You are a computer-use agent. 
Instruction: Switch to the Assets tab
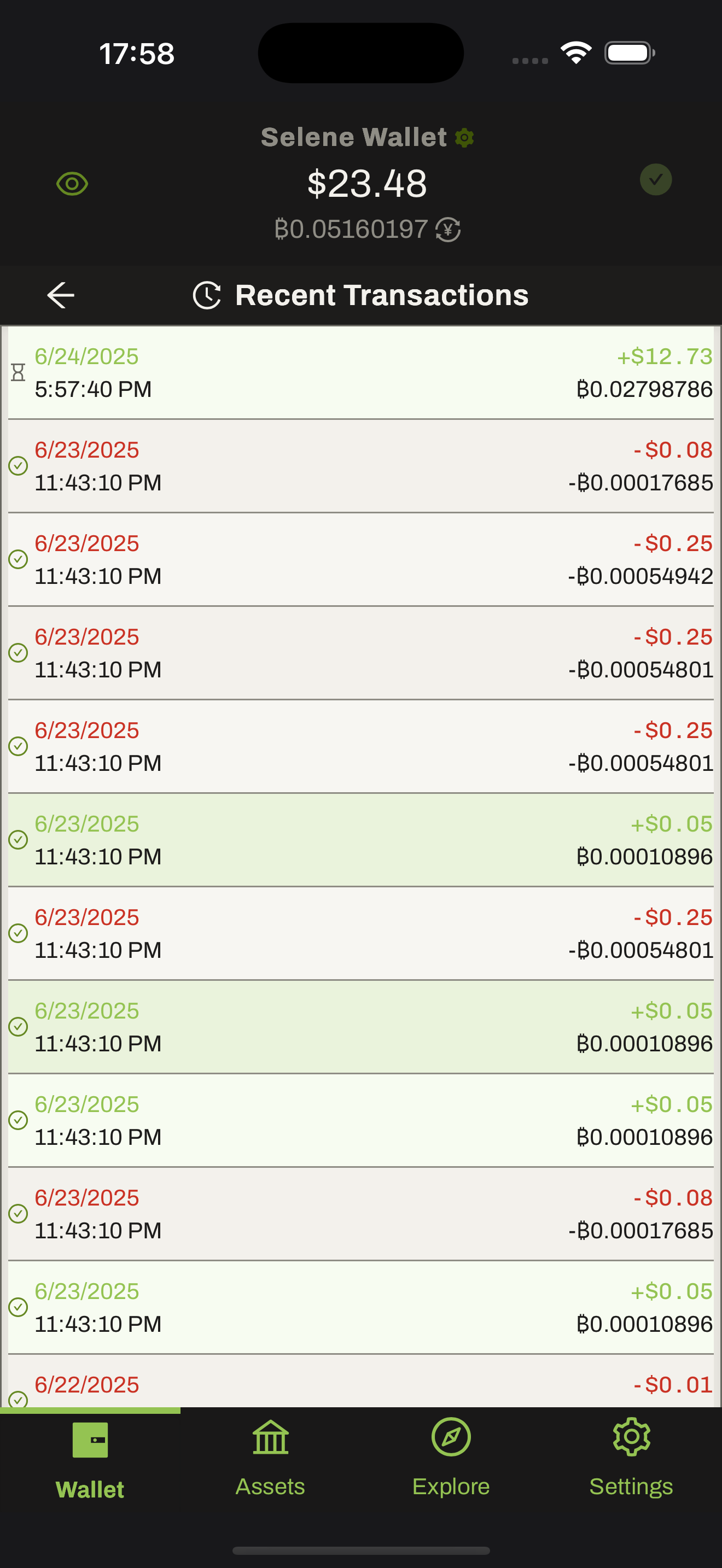click(x=270, y=1461)
